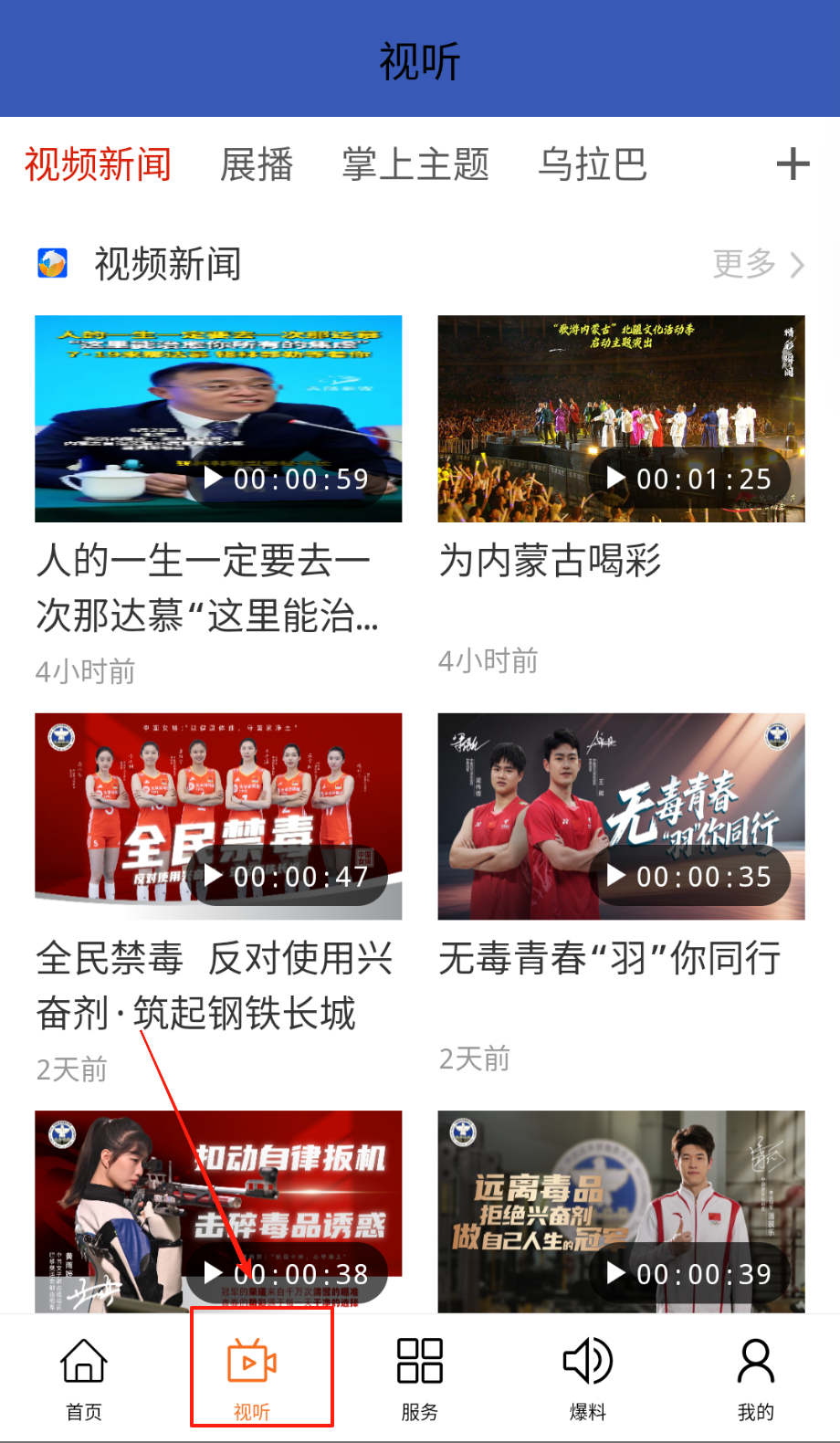Screen dimensions: 840x1443
Task: Watch the 无毒青春"羽"你同行 video
Action: 621,816
